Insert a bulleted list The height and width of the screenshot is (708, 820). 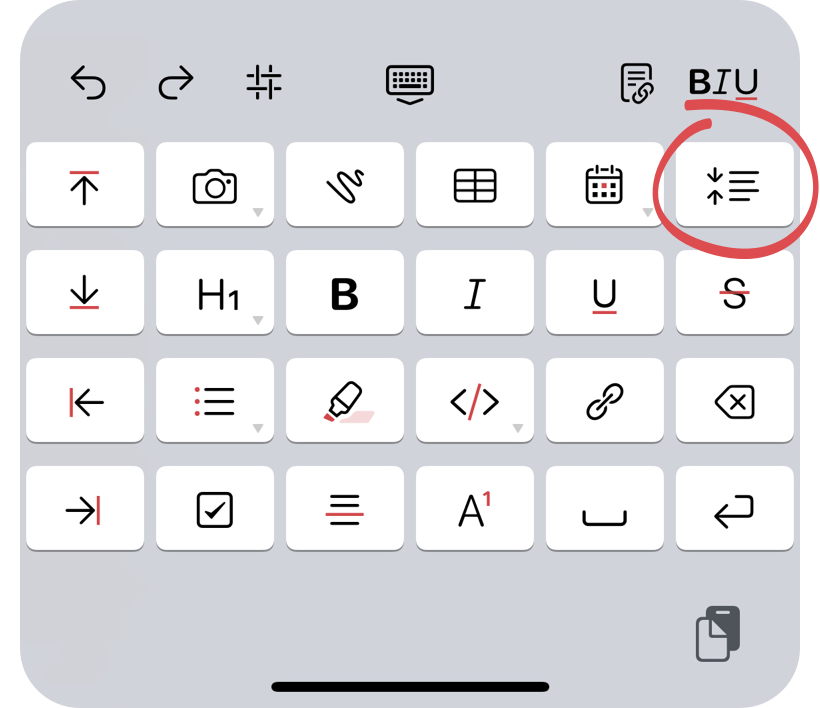215,402
